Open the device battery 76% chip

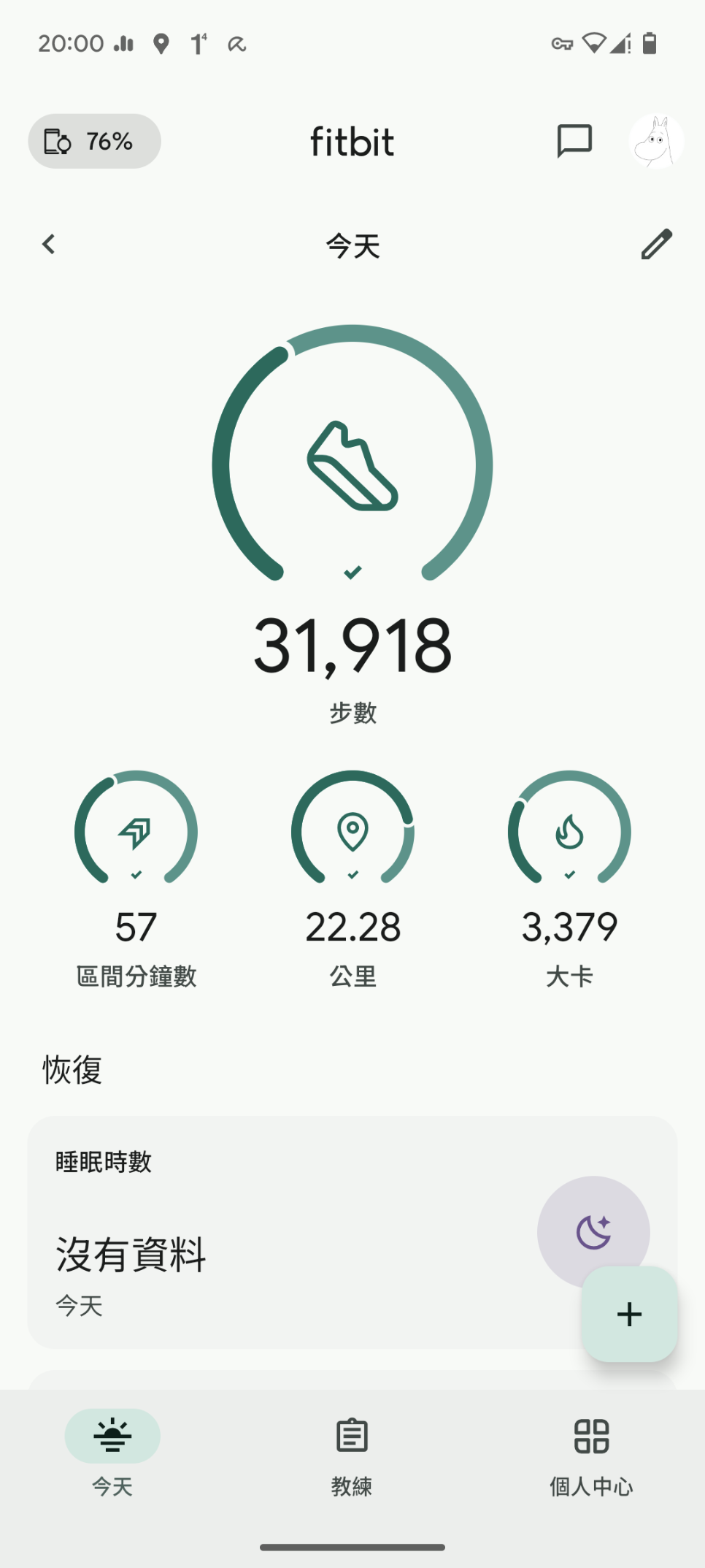[x=94, y=141]
